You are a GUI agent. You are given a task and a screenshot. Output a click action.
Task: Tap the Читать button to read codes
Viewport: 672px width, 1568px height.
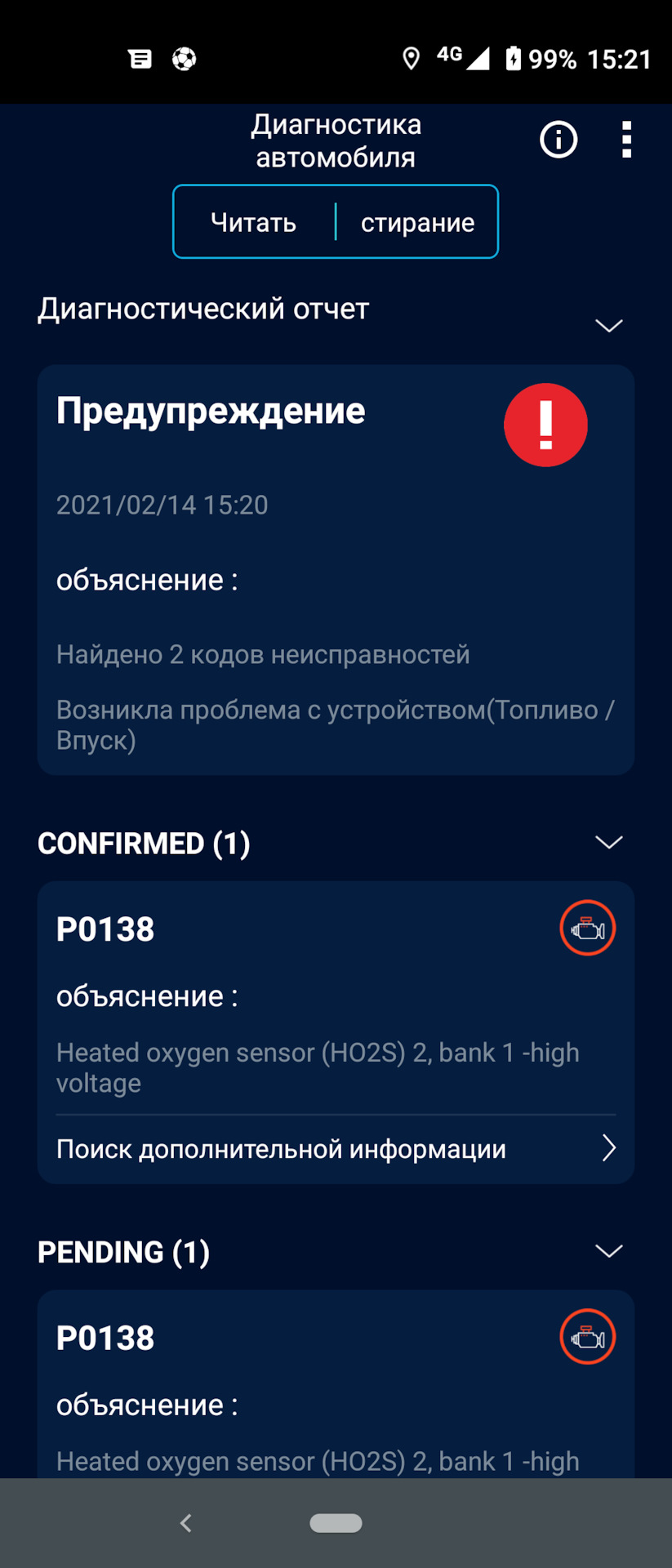(x=254, y=222)
